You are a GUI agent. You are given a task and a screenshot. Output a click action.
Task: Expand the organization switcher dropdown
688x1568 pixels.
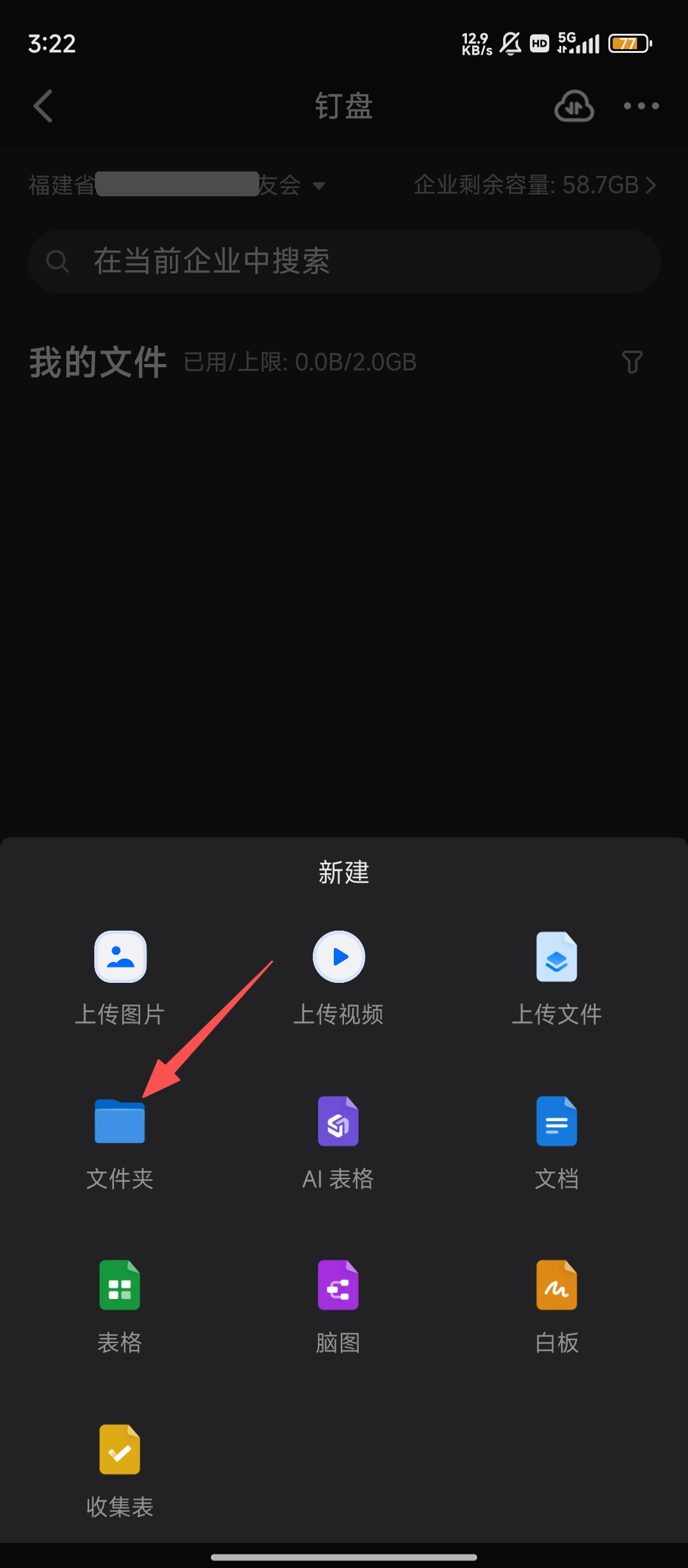point(319,185)
